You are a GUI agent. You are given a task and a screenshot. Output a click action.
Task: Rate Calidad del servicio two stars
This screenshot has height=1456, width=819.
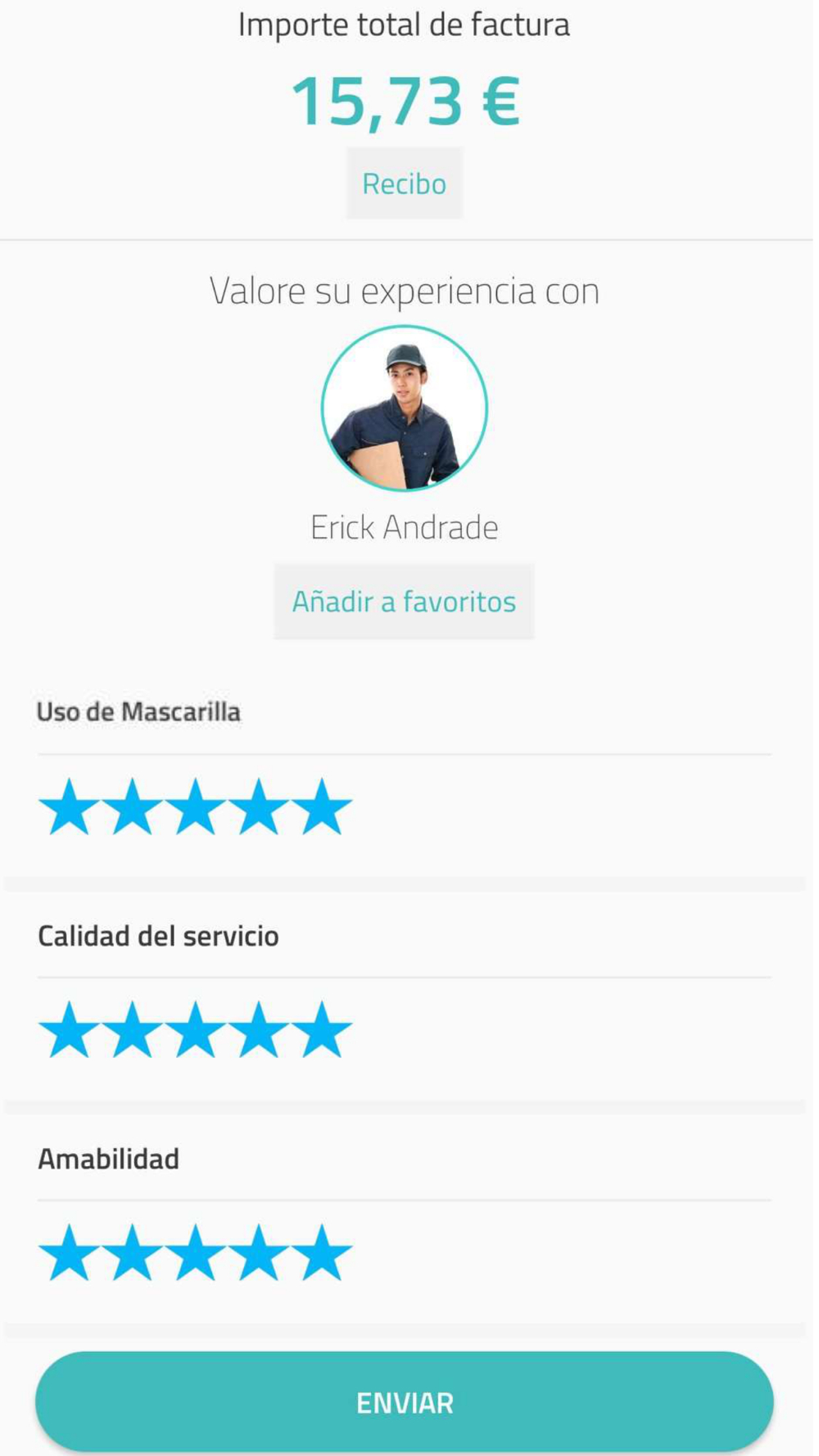(x=133, y=1030)
